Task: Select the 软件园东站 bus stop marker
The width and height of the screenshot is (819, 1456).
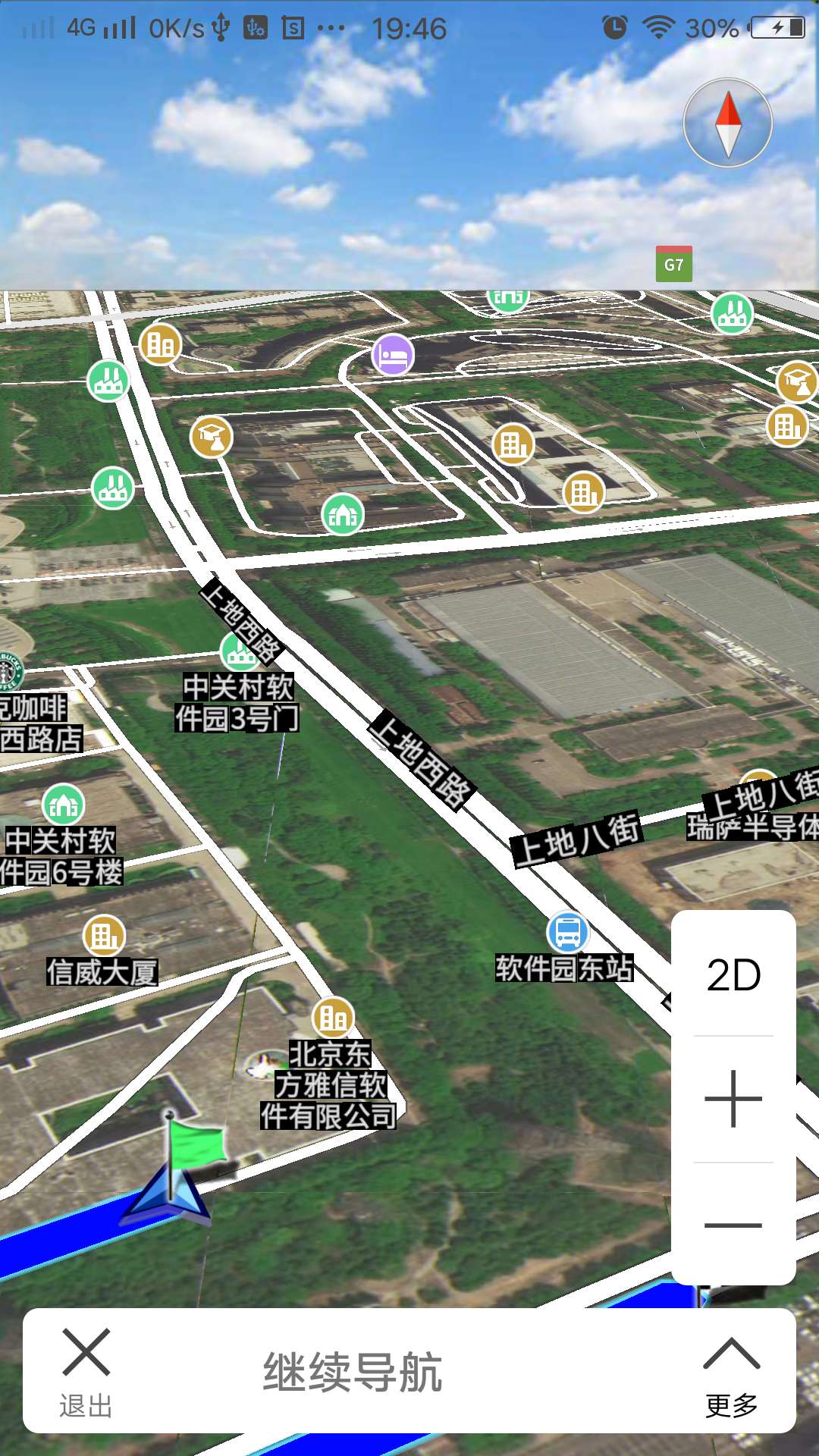Action: [567, 933]
